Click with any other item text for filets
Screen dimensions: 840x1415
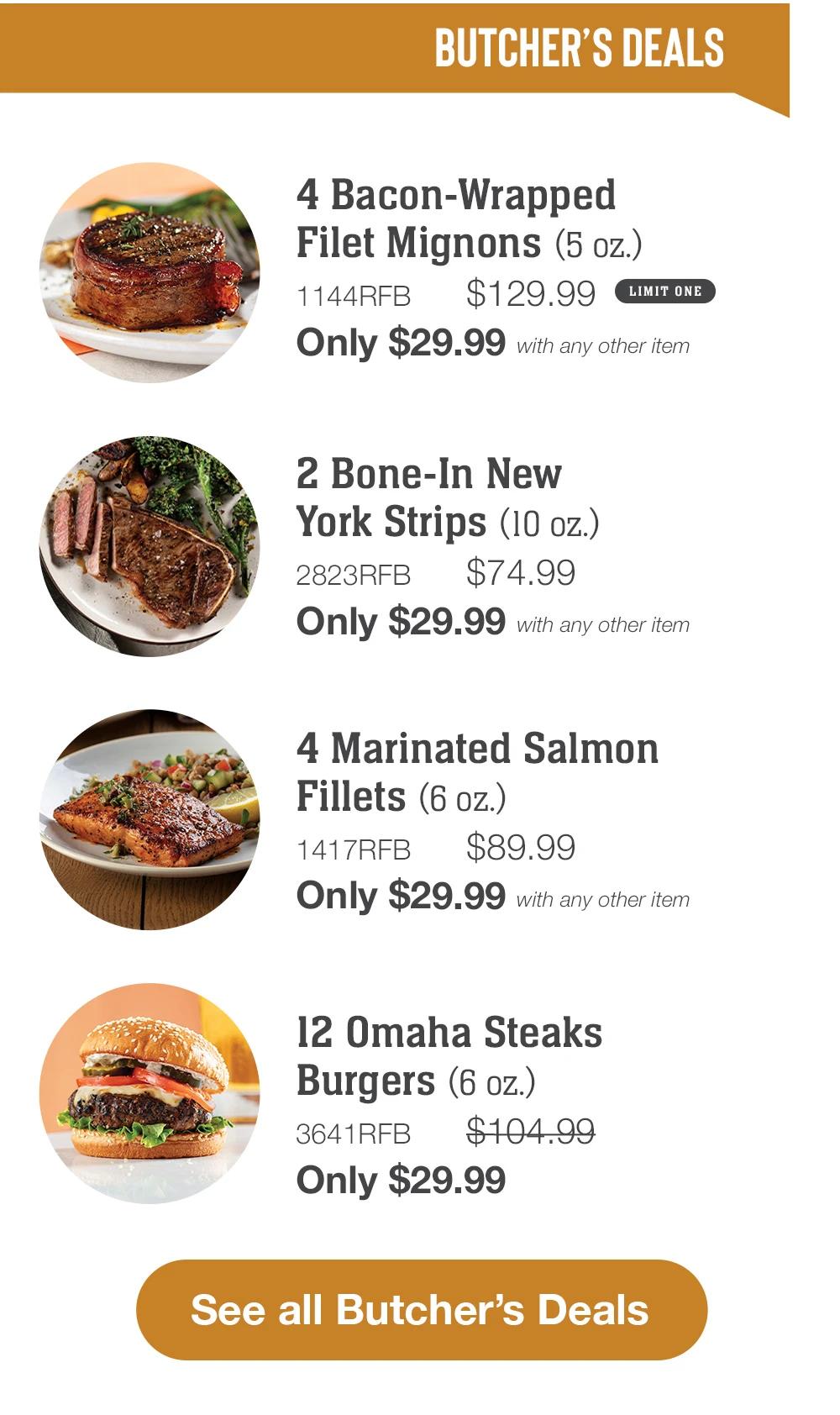click(x=605, y=345)
